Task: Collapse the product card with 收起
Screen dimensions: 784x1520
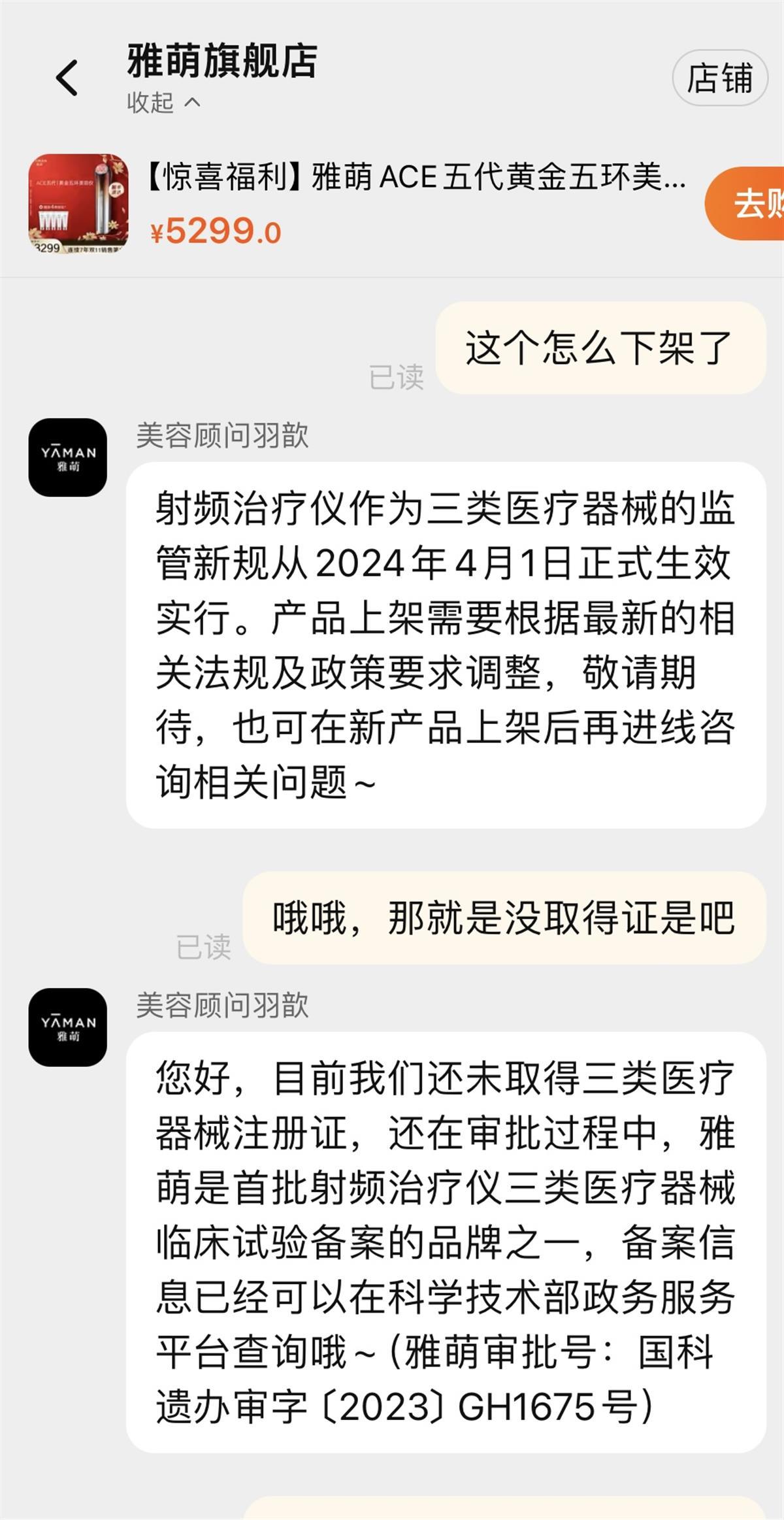Action: [163, 103]
